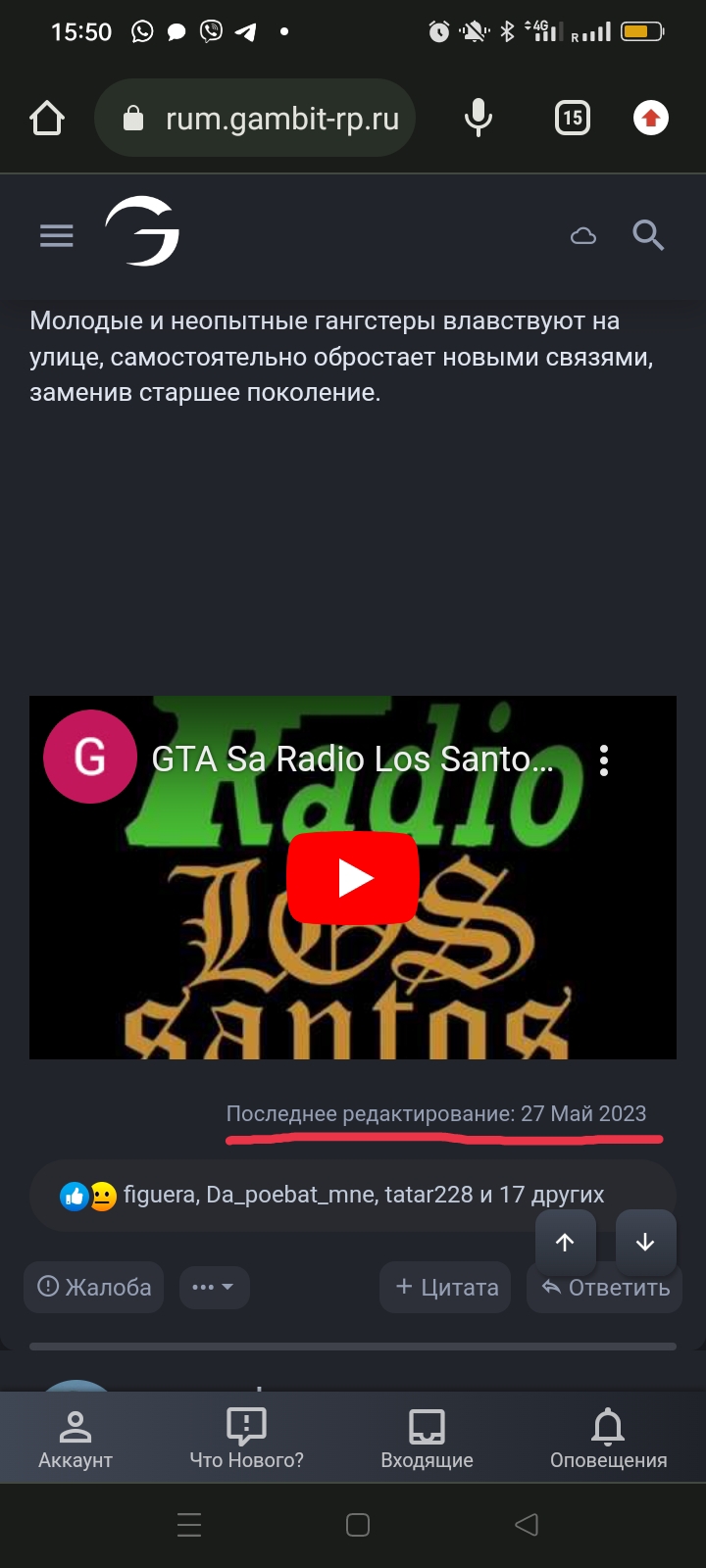Image resolution: width=706 pixels, height=1568 pixels.
Task: Jump to the top with up arrow
Action: 565,1242
